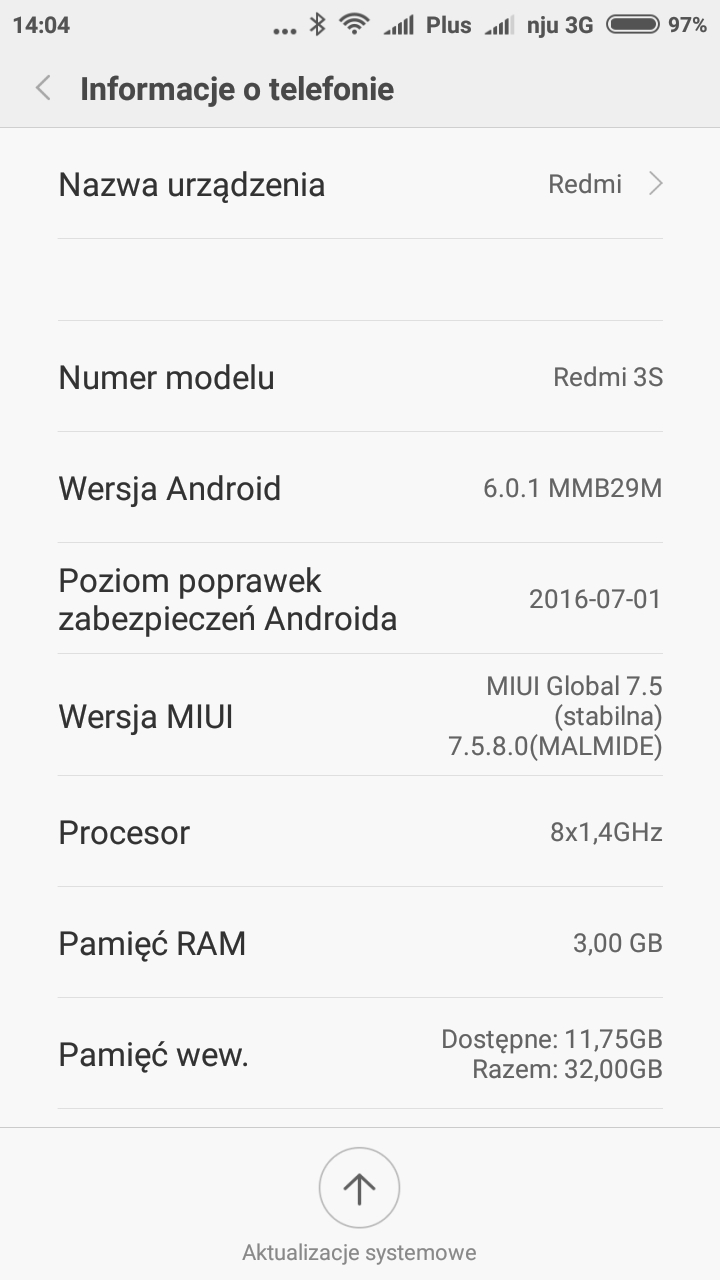Tap the Wersja MIUI row
This screenshot has width=720, height=1280.
click(360, 716)
